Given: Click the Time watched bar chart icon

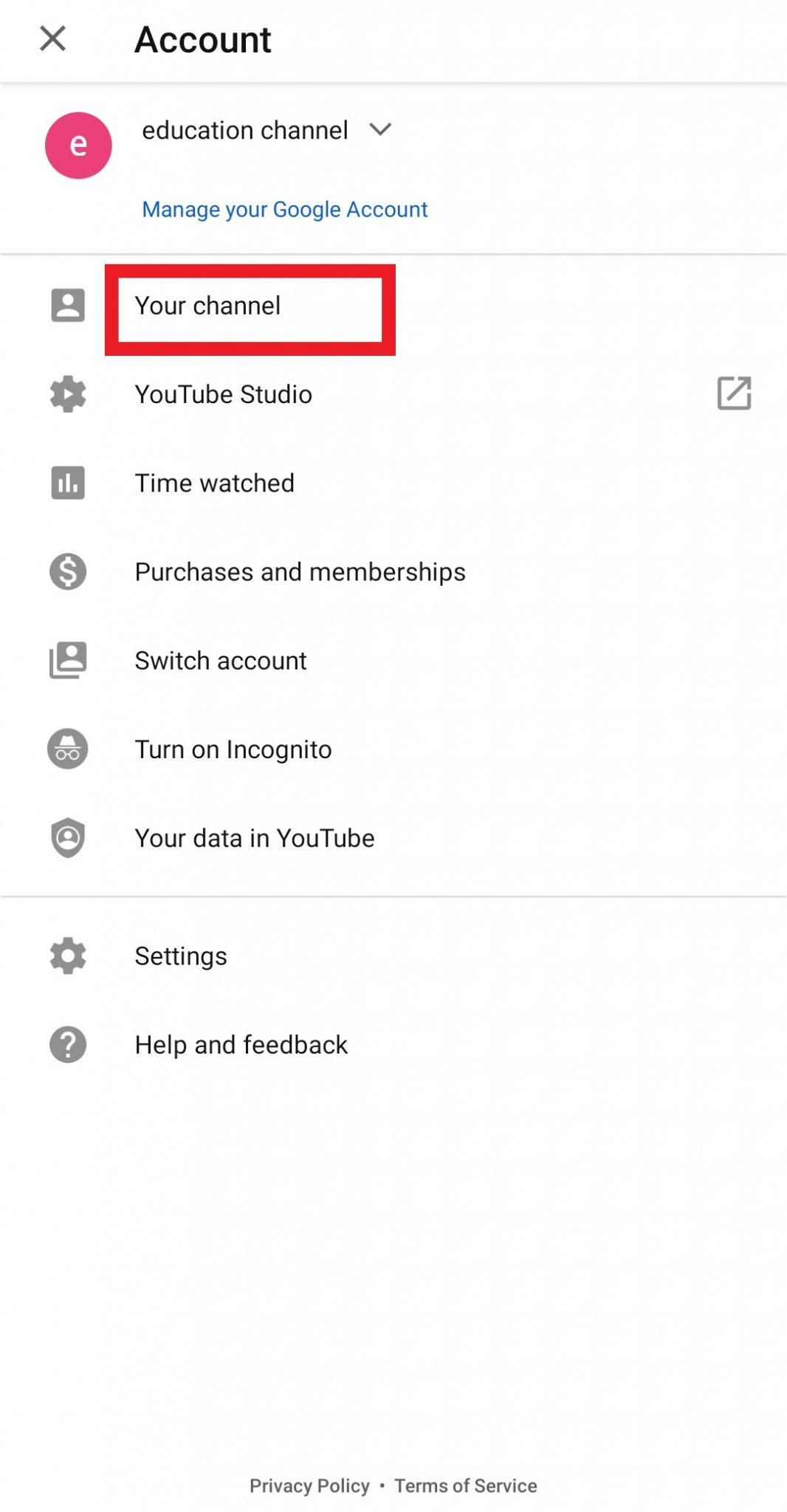Looking at the screenshot, I should pos(67,483).
